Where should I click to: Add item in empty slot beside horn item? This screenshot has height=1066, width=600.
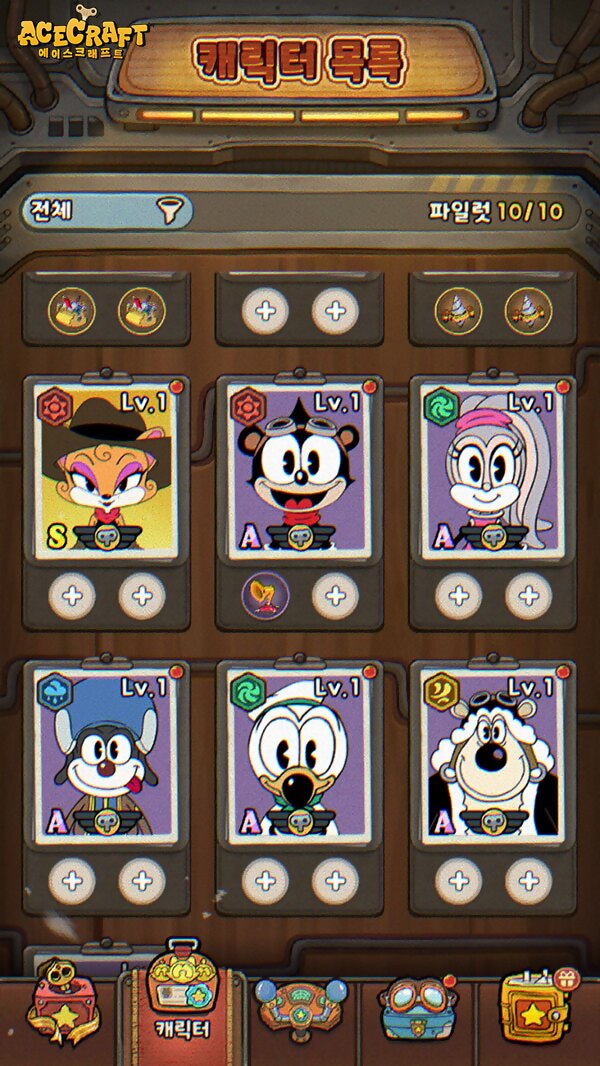pyautogui.click(x=334, y=597)
